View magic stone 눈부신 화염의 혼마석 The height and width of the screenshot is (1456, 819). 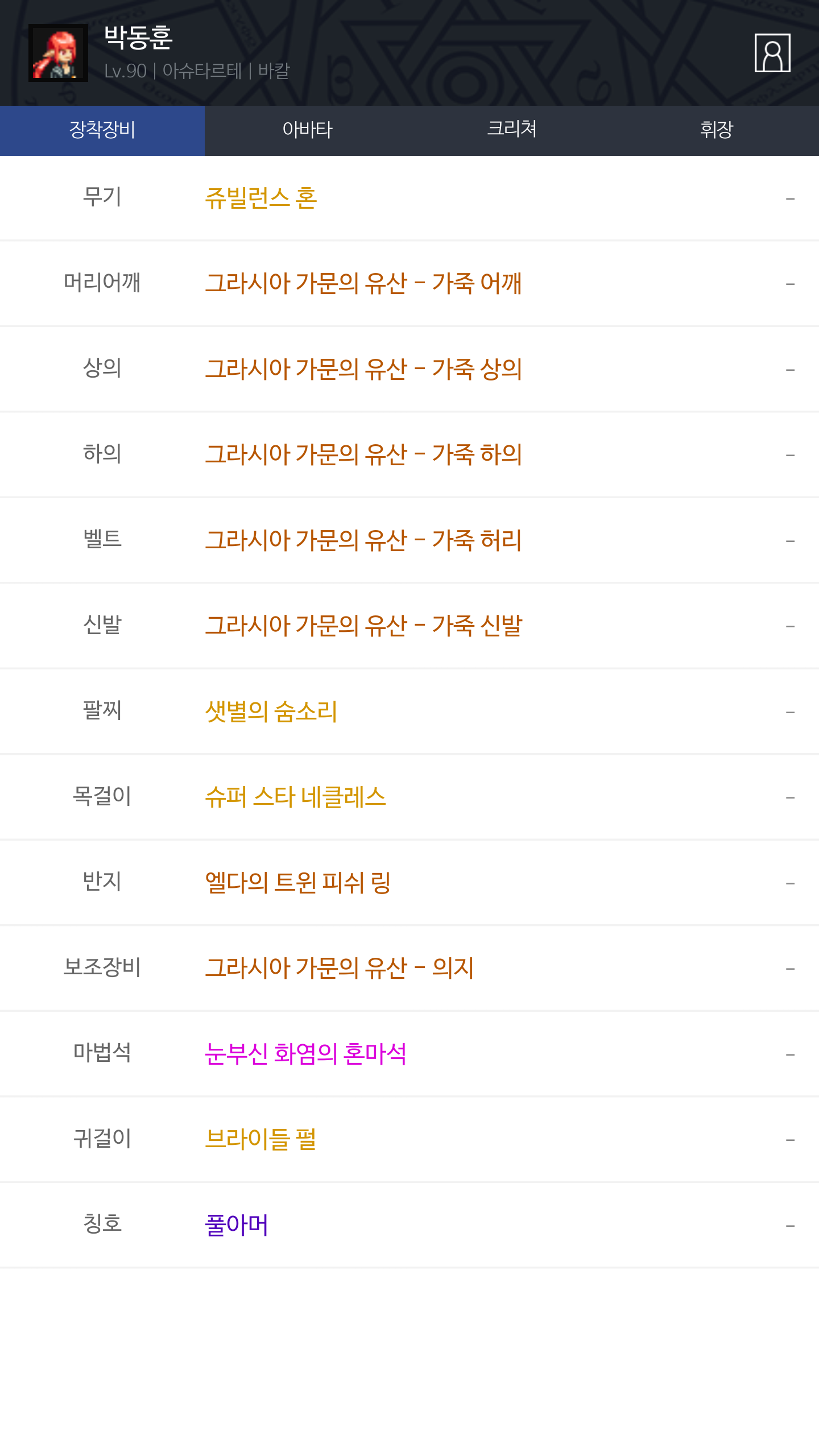click(x=305, y=1054)
